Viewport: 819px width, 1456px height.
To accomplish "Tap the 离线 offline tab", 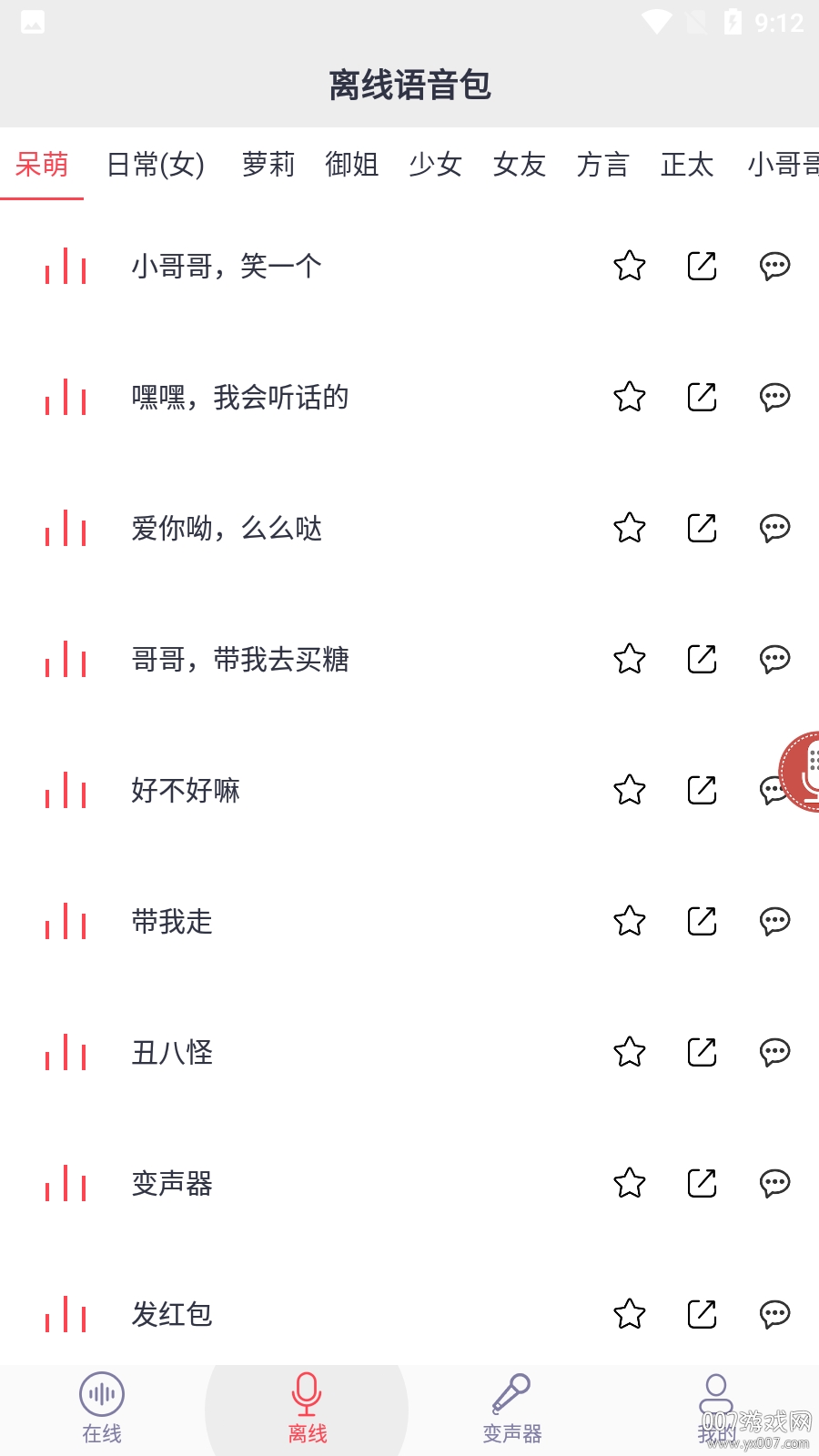I will pyautogui.click(x=307, y=1408).
